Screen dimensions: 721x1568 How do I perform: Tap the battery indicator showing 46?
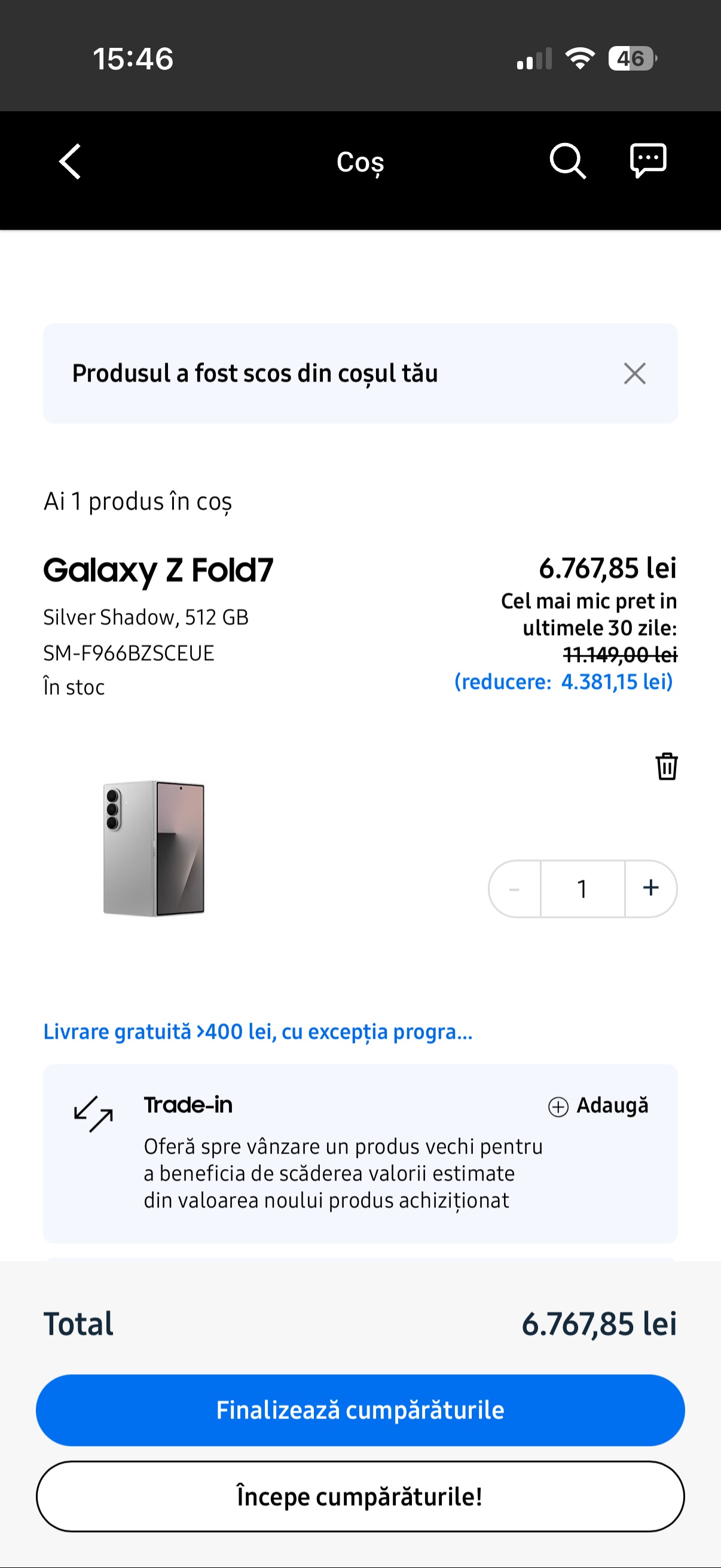[632, 57]
